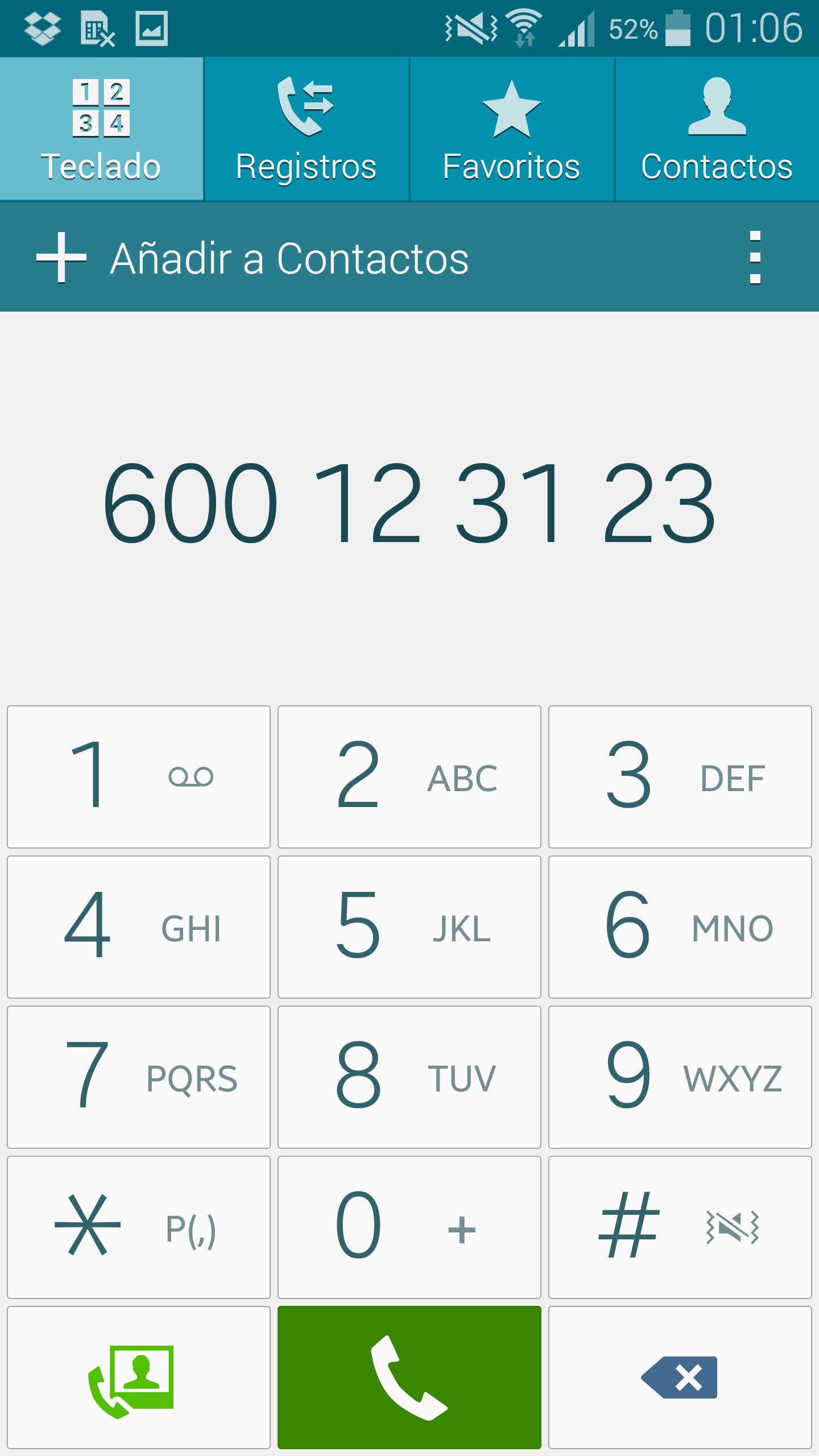The image size is (819, 1456).
Task: Dial digit 7 PQRS
Action: click(138, 1077)
